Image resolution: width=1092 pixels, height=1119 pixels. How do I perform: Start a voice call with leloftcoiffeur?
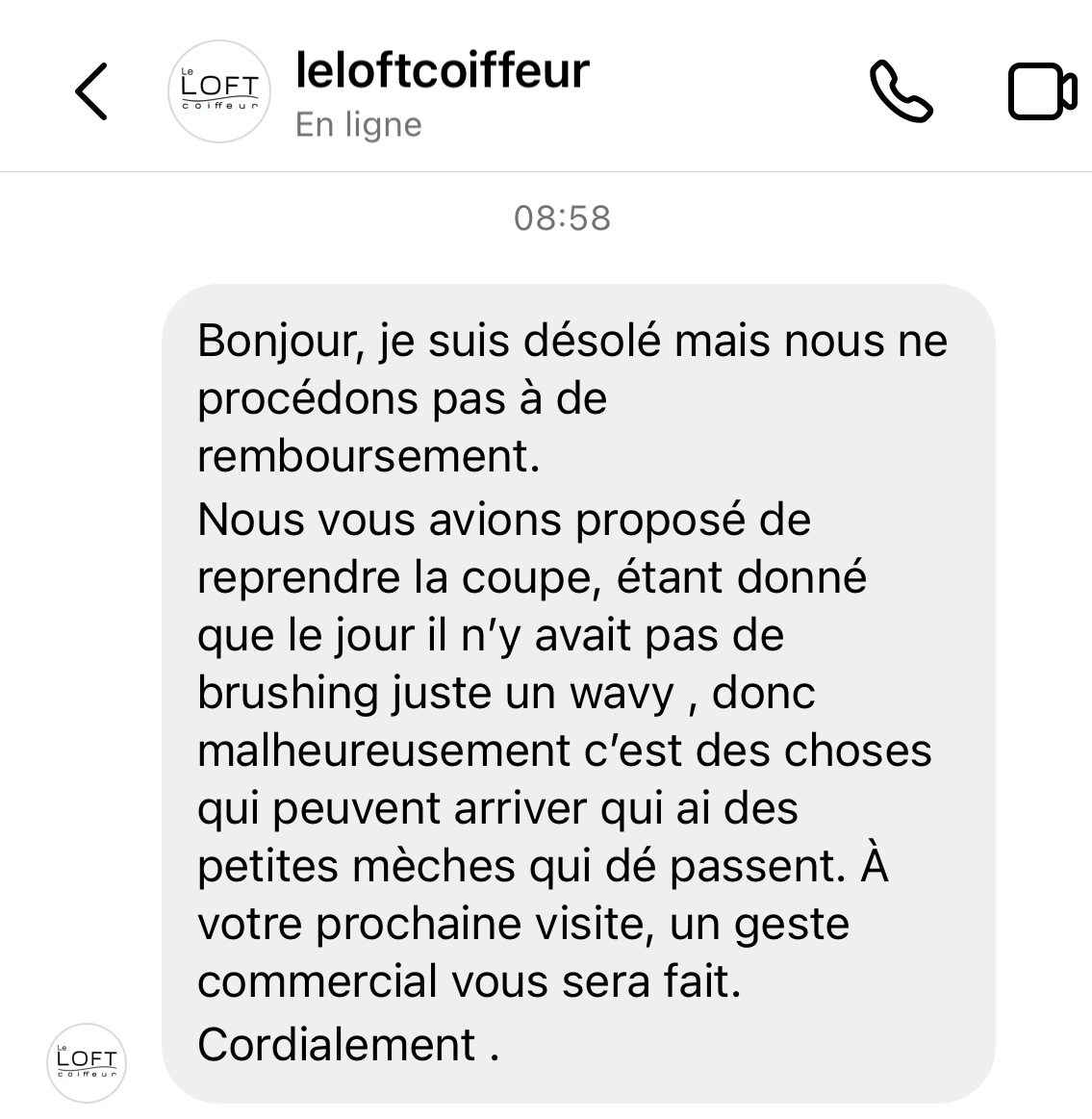[901, 91]
